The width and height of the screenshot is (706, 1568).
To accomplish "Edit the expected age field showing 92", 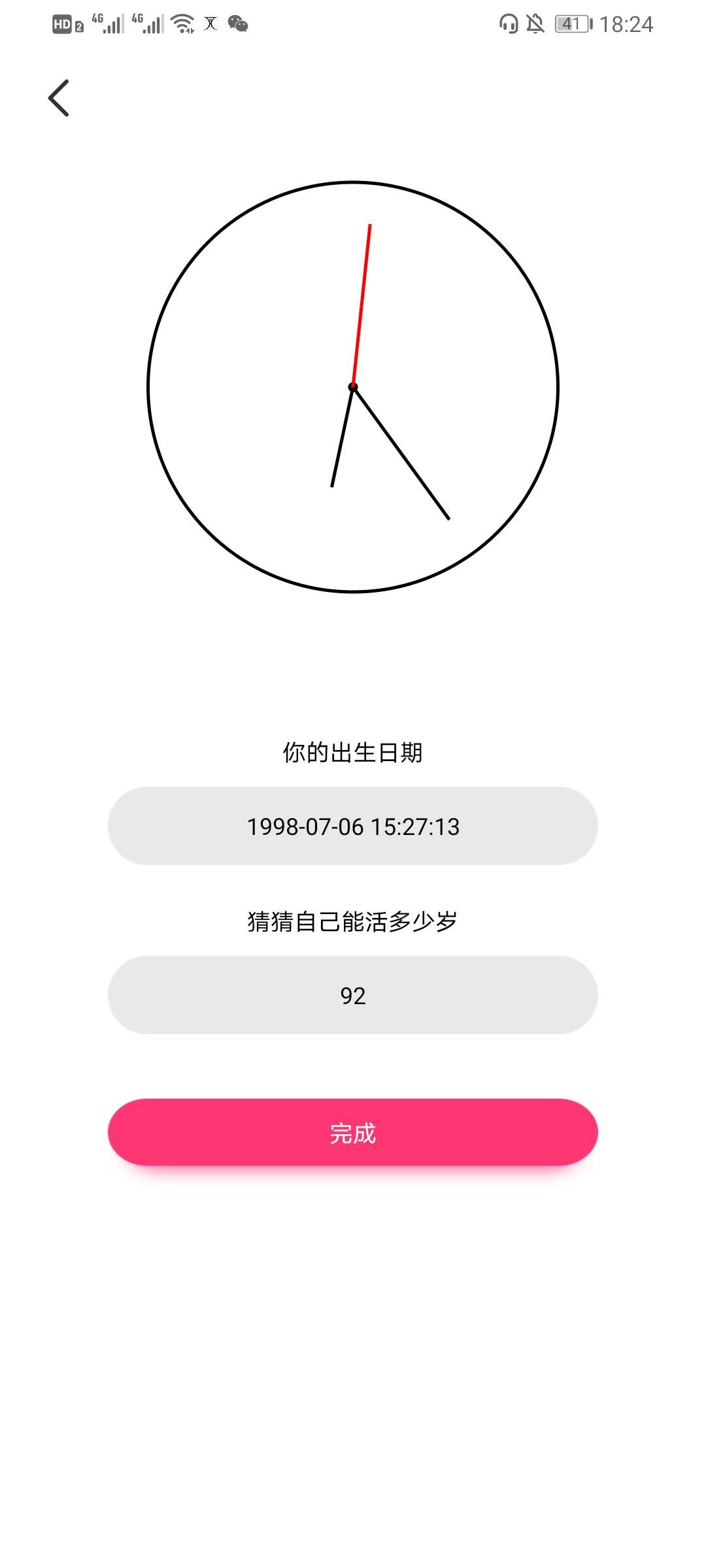I will coord(353,995).
